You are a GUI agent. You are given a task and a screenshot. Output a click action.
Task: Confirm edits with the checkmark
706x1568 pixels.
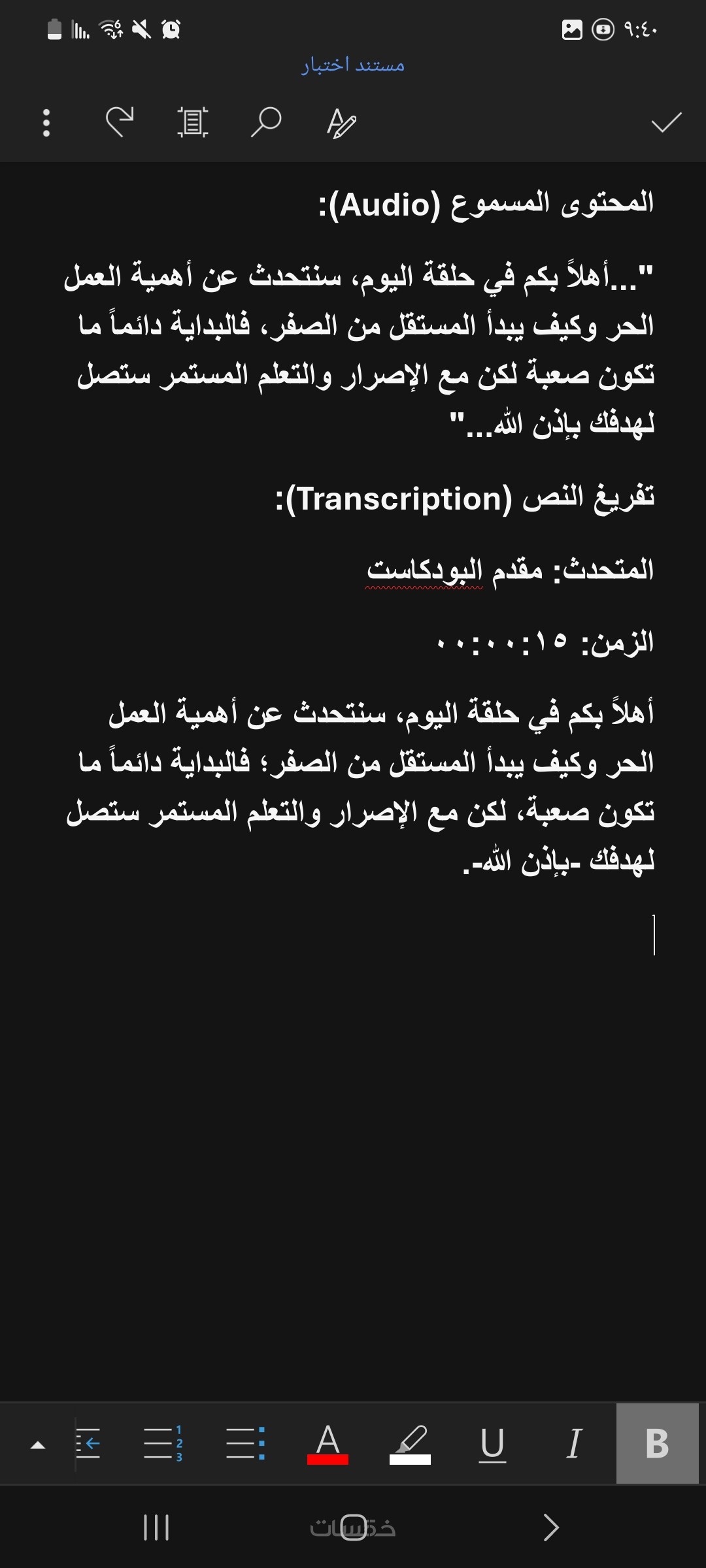[x=666, y=122]
